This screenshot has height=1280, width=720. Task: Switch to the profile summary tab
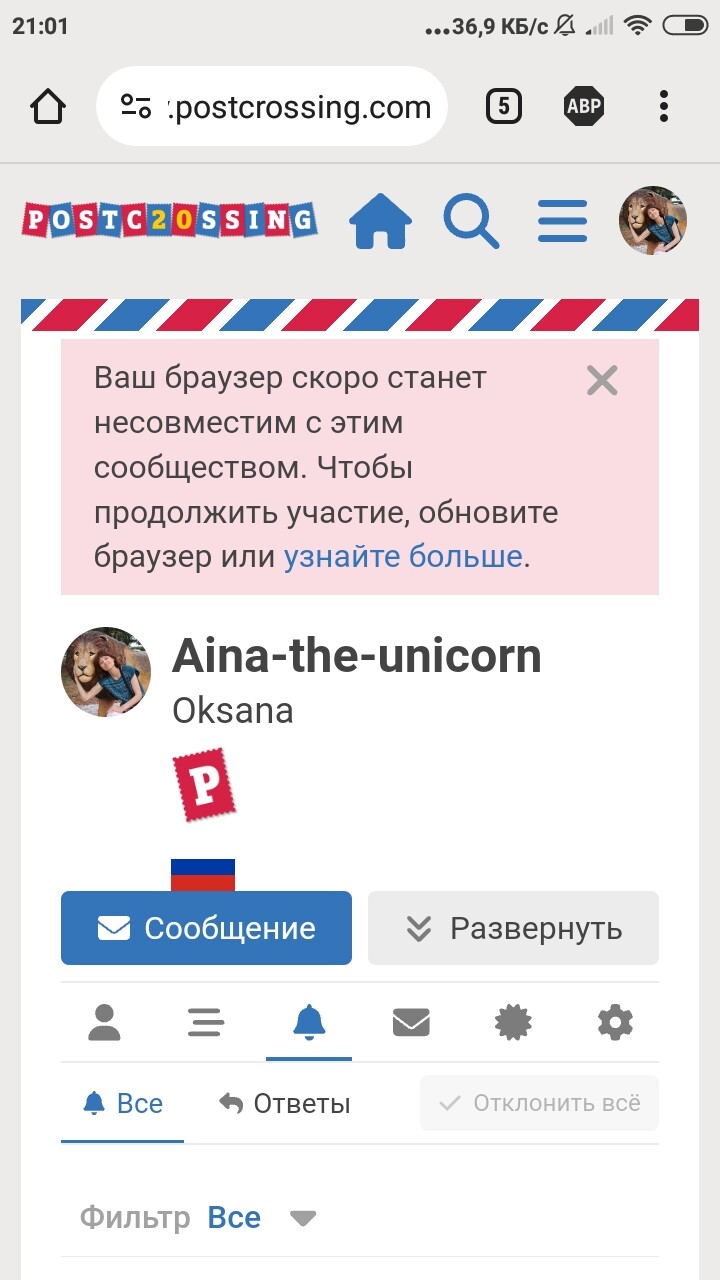[104, 1022]
